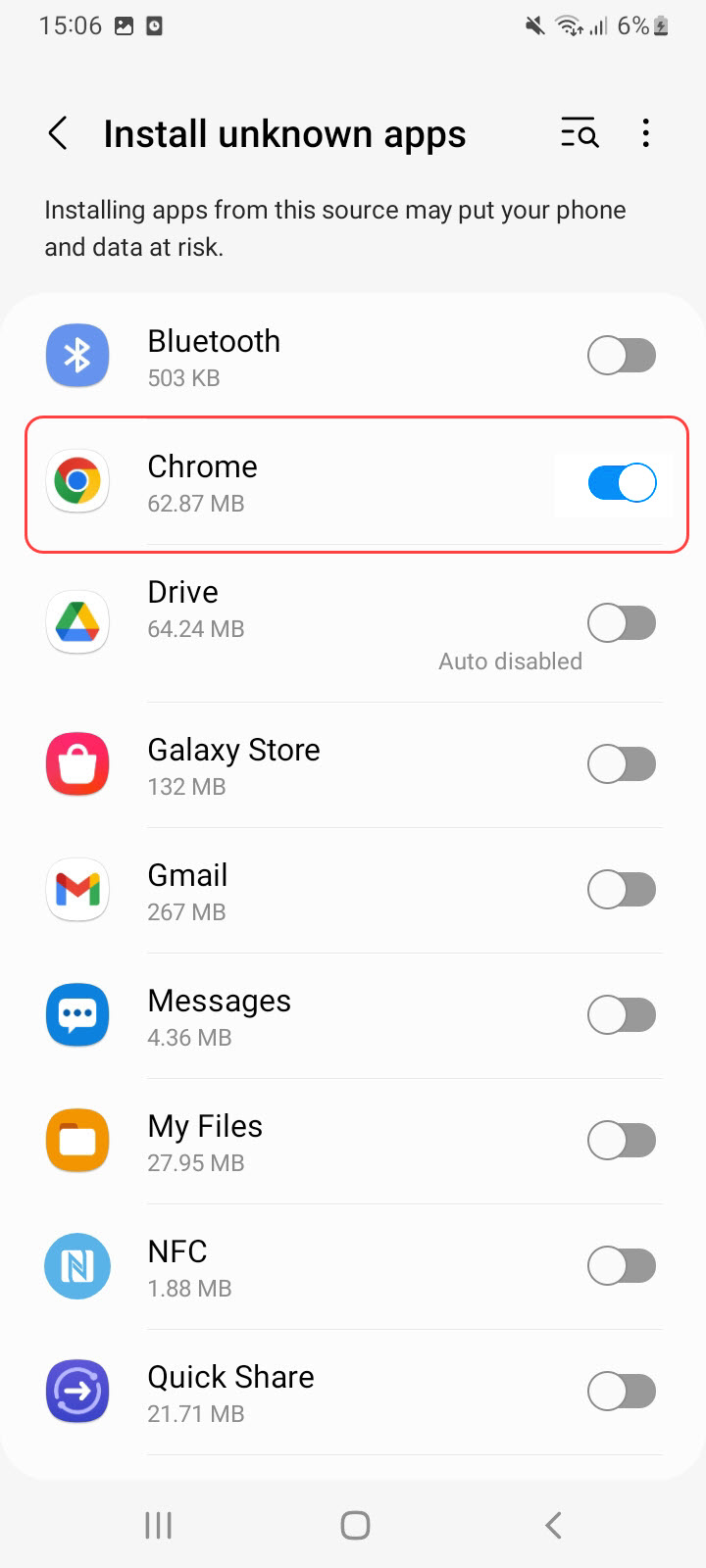Open the system recent apps button
706x1568 pixels.
(158, 1525)
